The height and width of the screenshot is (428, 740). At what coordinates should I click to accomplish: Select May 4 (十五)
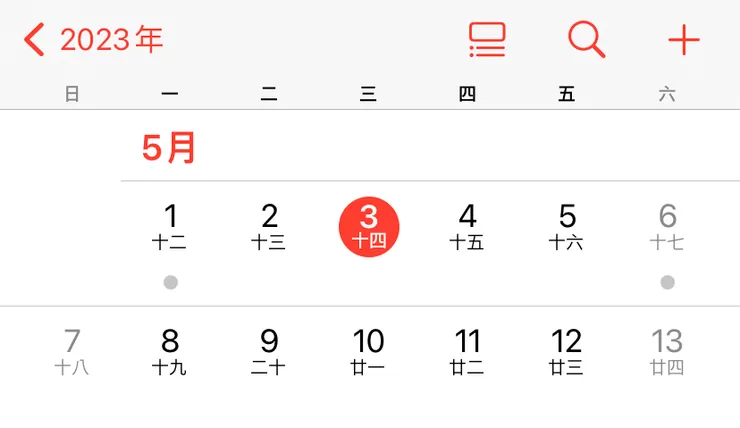pos(467,227)
